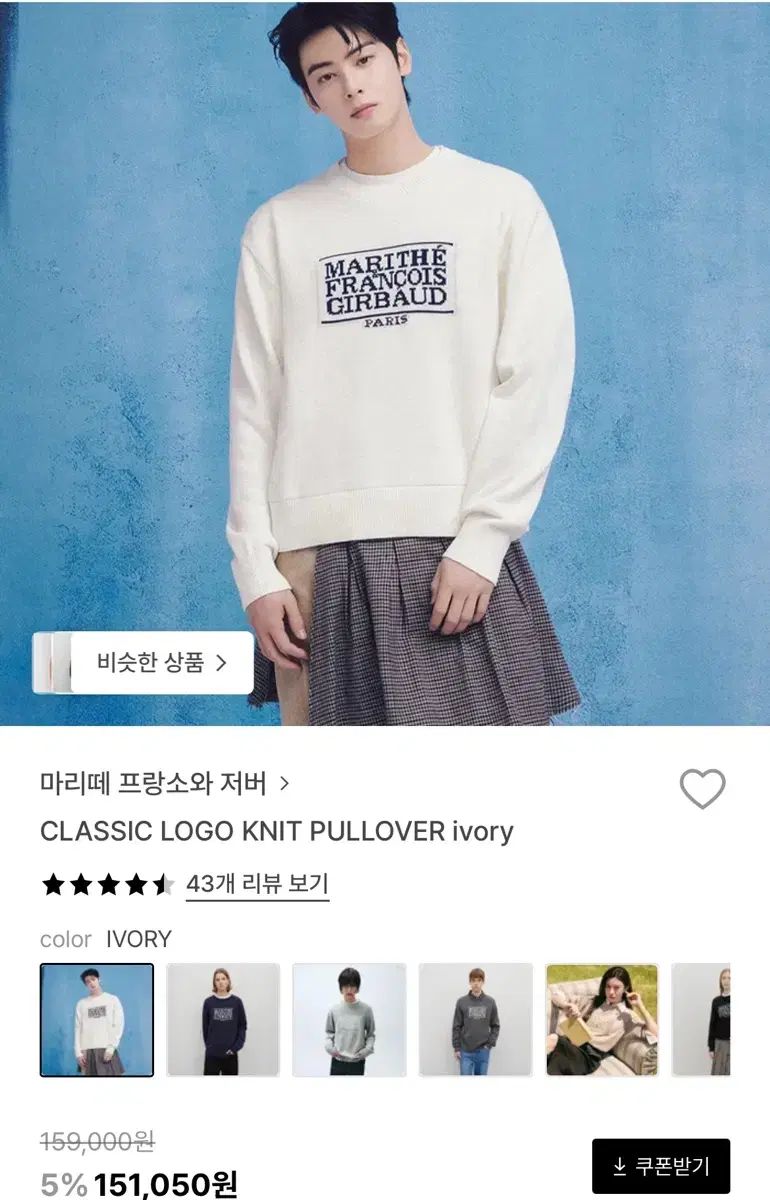Viewport: 770px width, 1200px height.
Task: Open the 마리떼 프랑소와 저버 brand page
Action: click(164, 783)
